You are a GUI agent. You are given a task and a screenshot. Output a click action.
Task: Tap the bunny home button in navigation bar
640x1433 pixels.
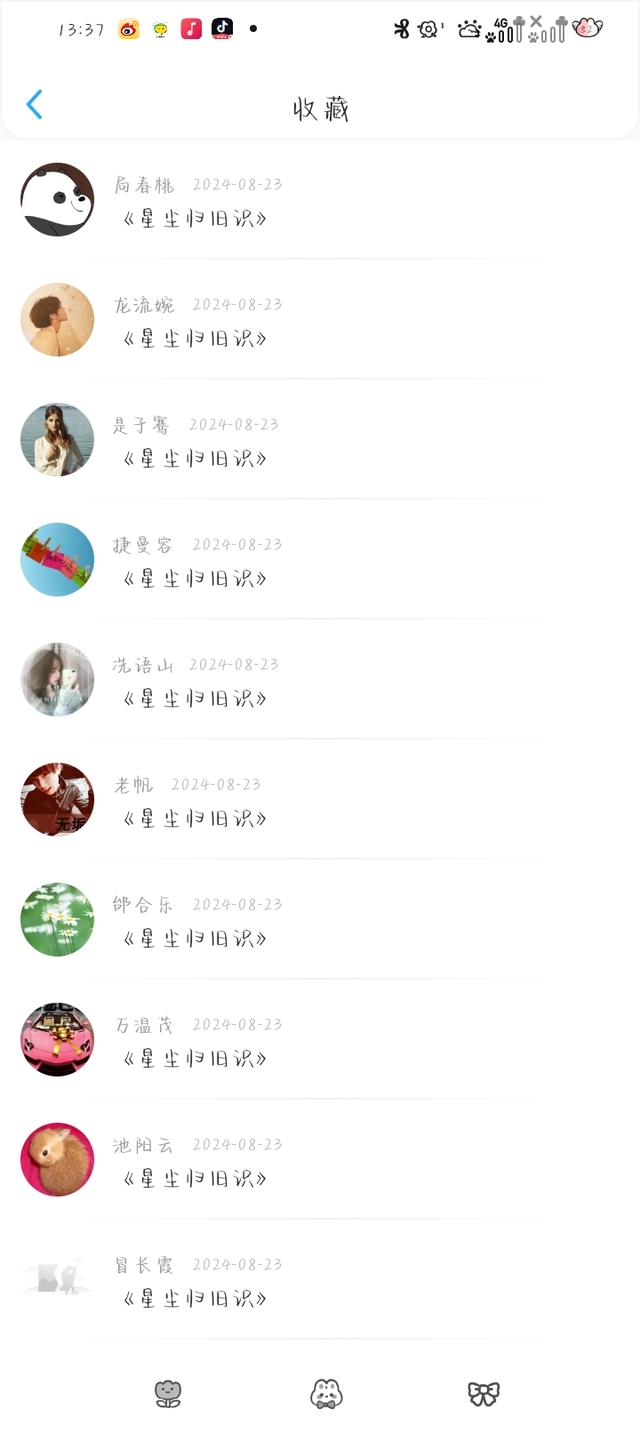tap(326, 1393)
